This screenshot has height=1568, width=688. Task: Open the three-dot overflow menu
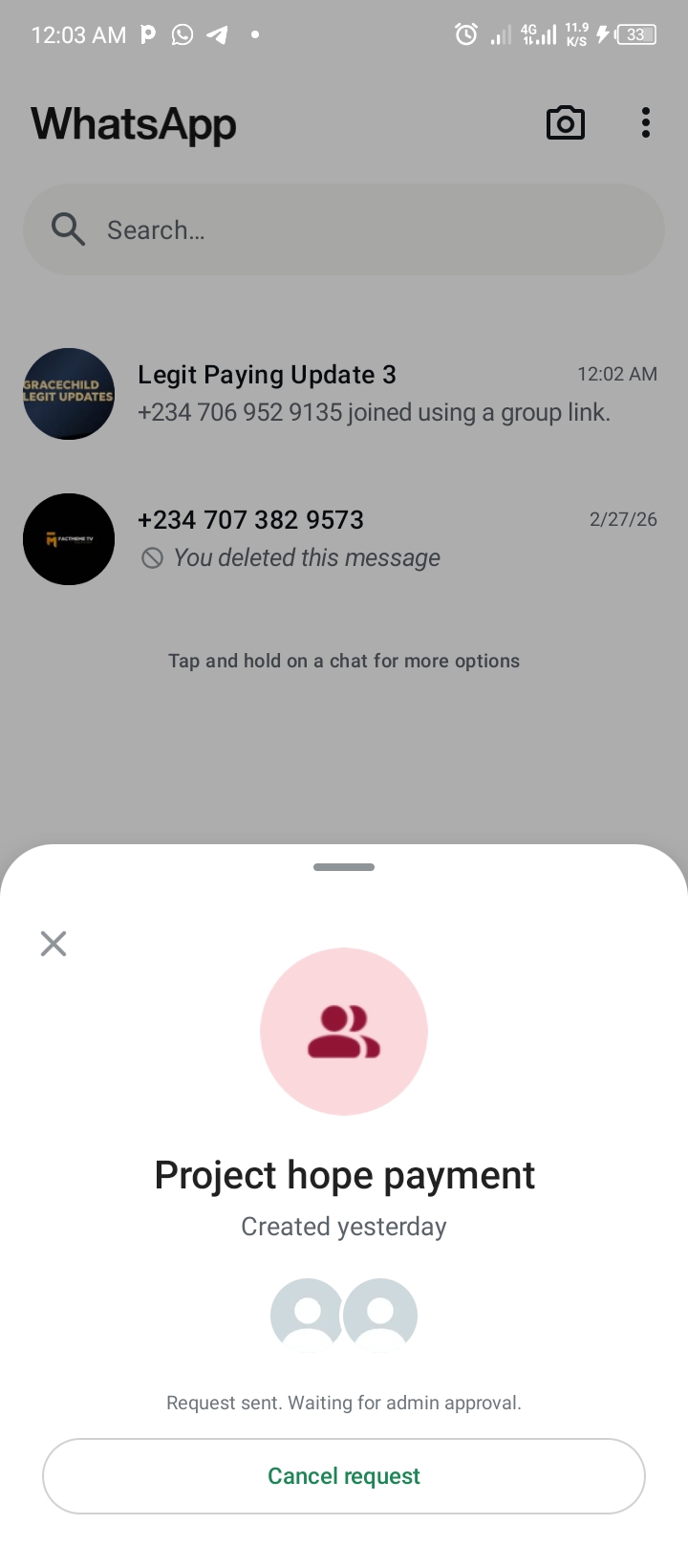pyautogui.click(x=646, y=123)
